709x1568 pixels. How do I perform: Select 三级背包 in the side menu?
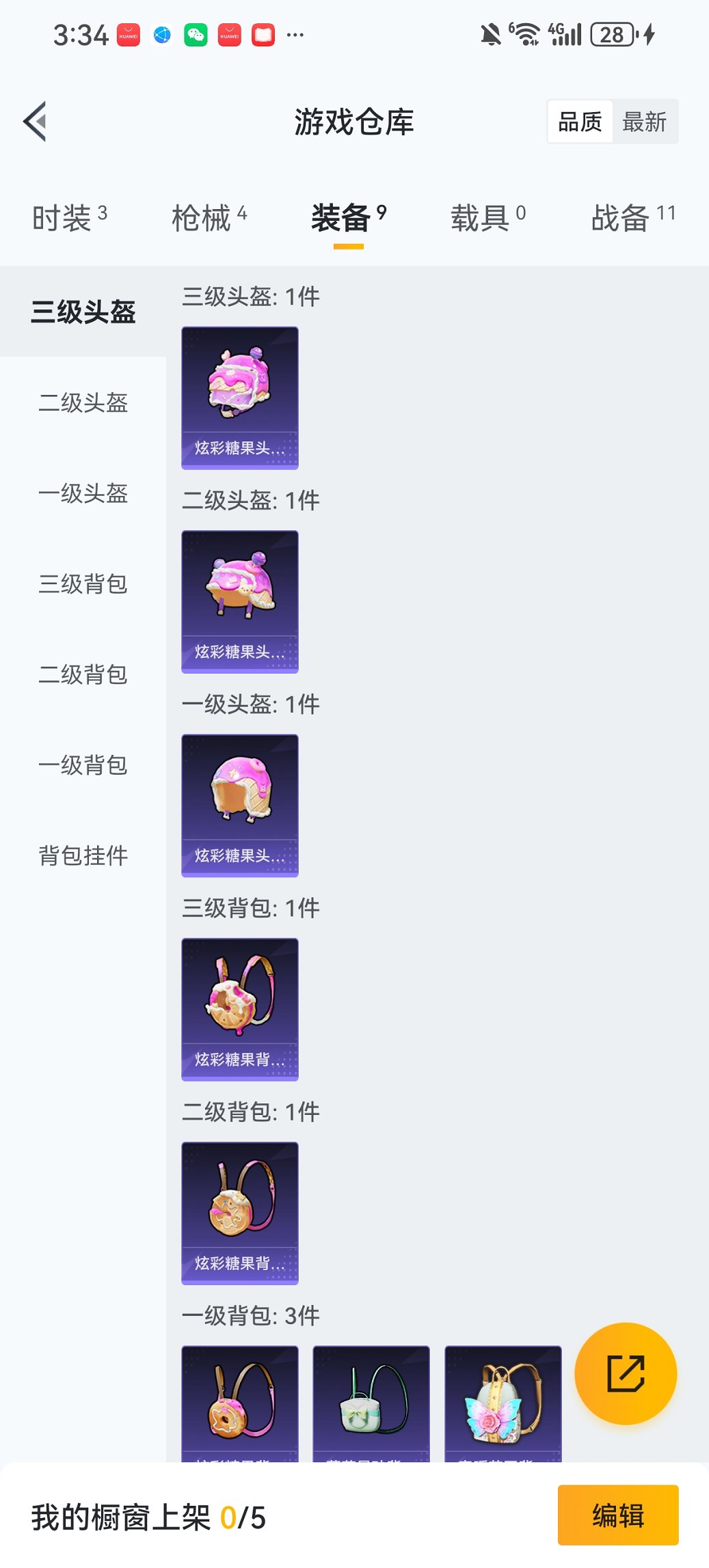83,583
